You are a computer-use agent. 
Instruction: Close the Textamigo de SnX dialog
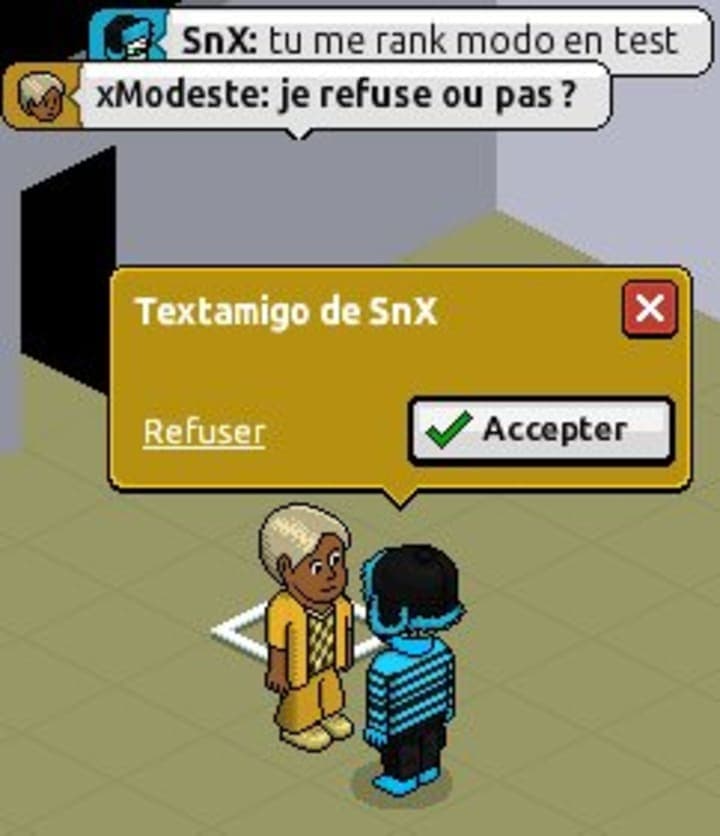pyautogui.click(x=649, y=309)
